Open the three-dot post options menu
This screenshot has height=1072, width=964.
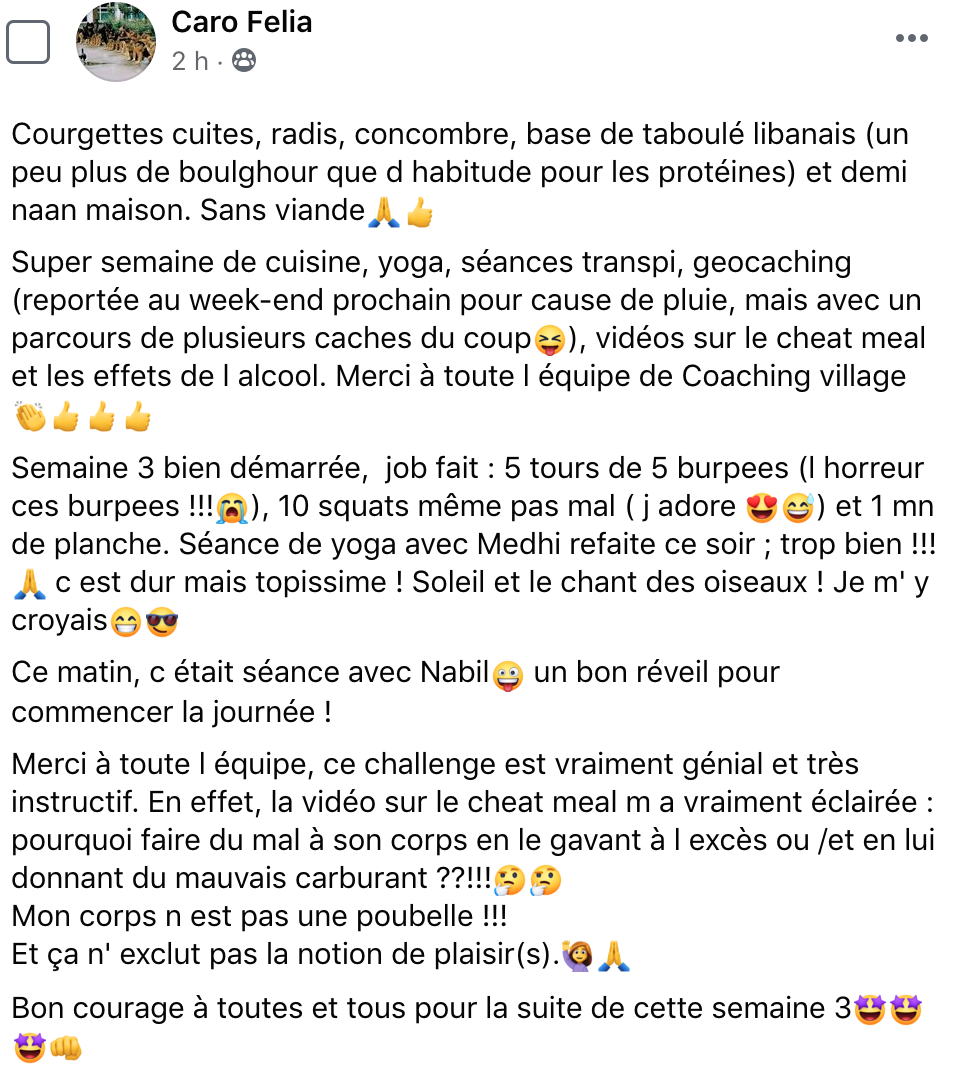911,38
